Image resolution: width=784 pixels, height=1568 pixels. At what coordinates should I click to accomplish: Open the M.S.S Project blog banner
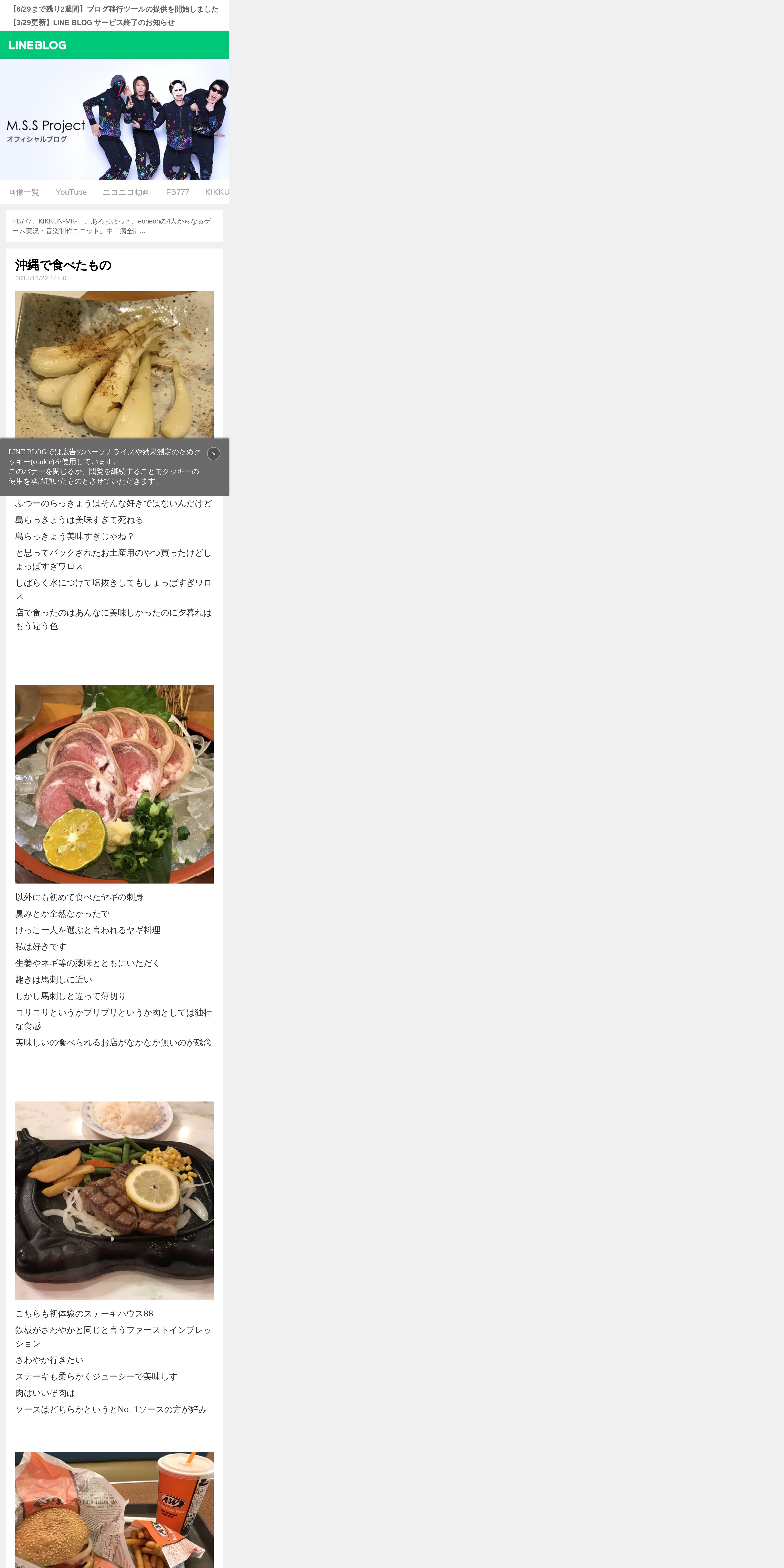[114, 119]
